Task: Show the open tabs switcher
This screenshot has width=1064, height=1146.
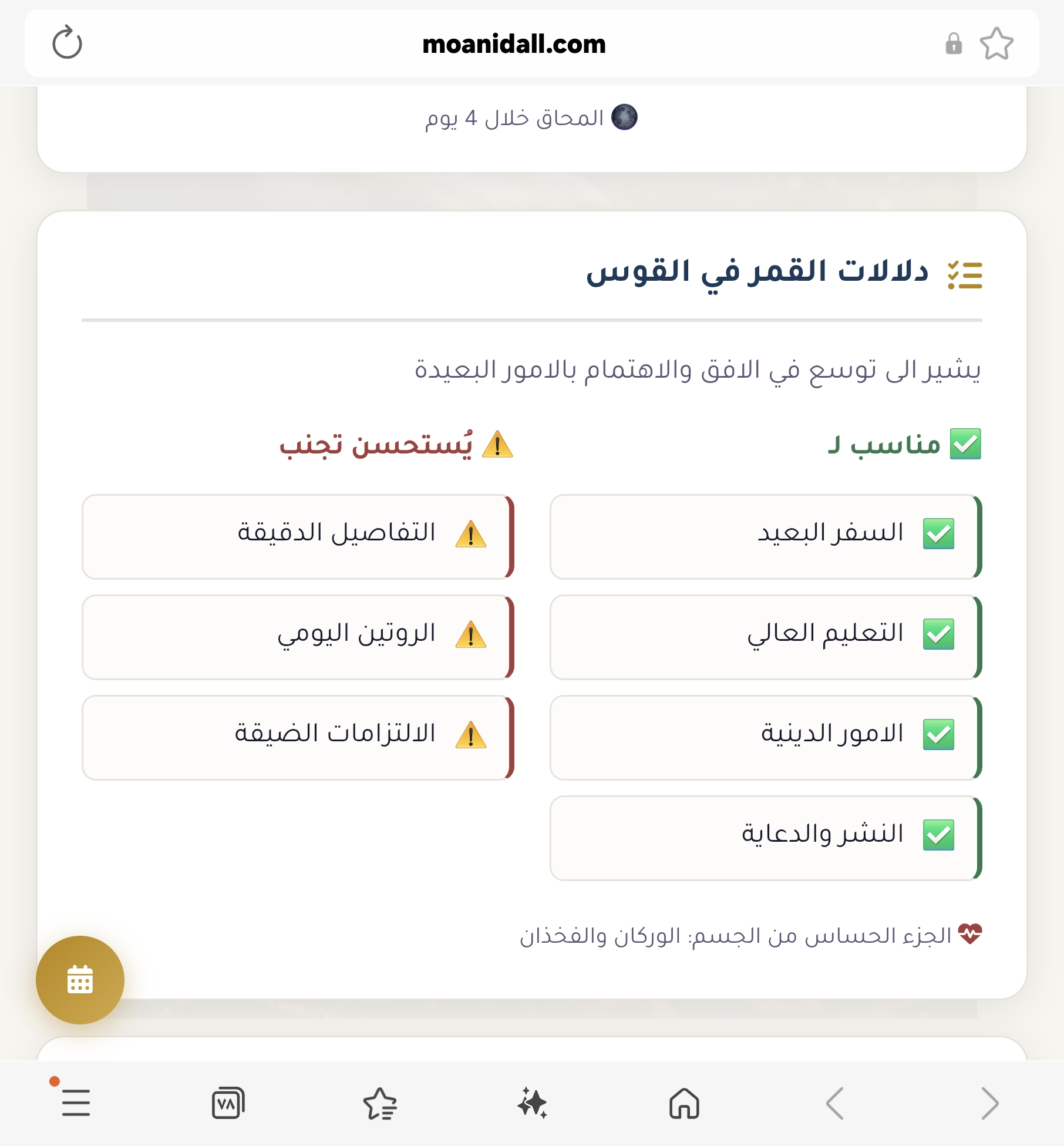Action: pyautogui.click(x=228, y=1103)
